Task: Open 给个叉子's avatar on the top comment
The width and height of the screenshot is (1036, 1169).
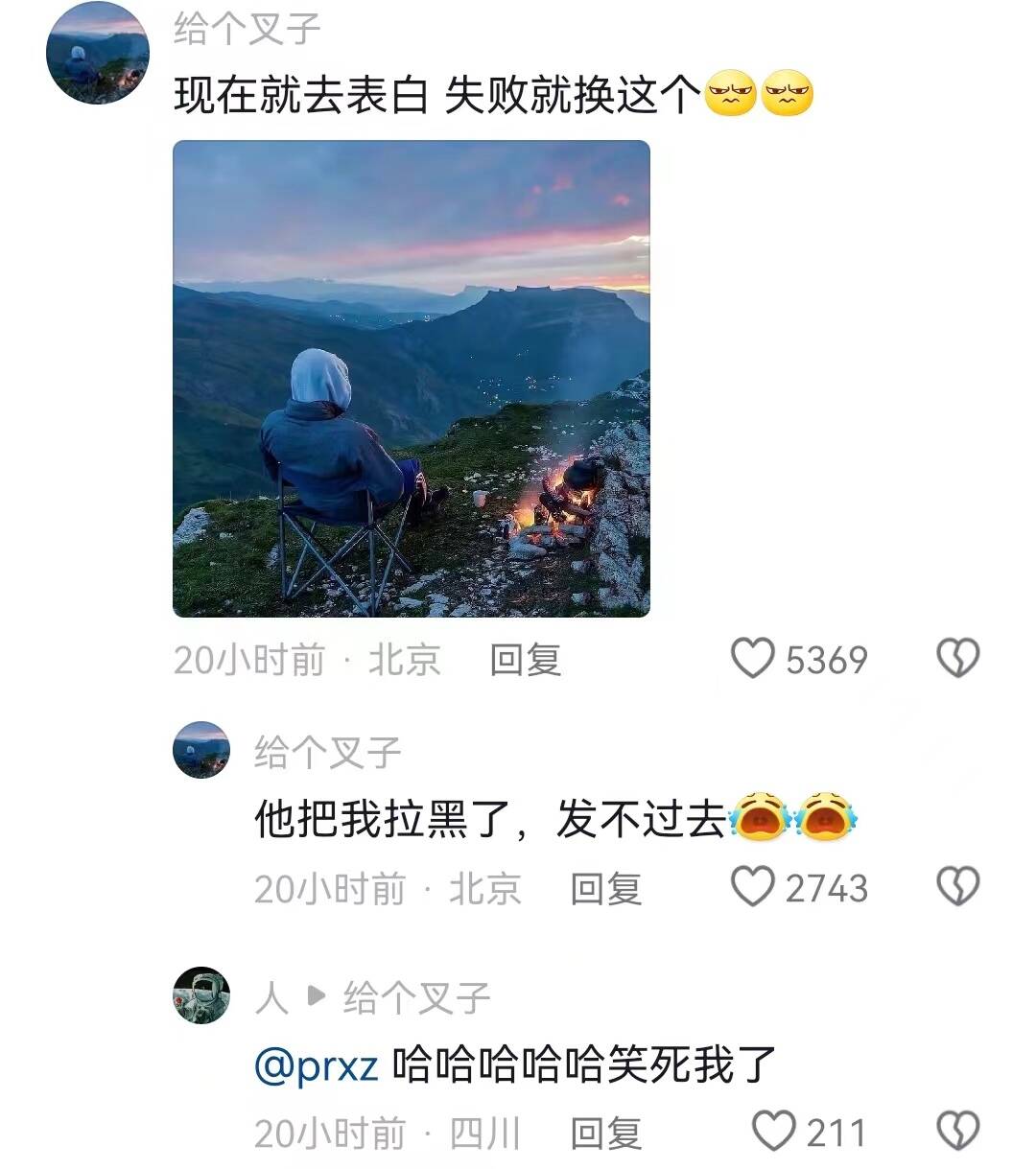Action: tap(97, 54)
